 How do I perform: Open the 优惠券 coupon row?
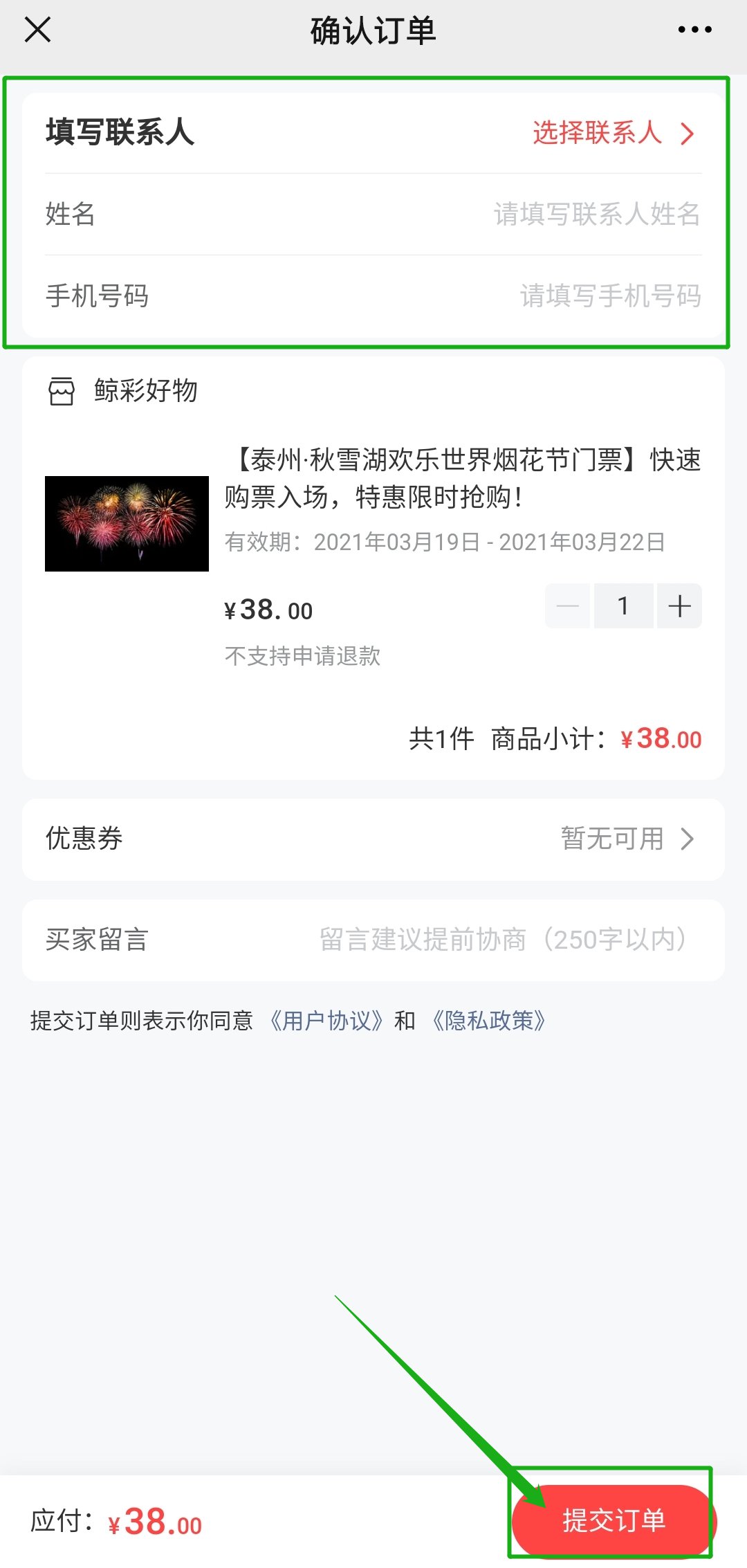click(x=373, y=839)
